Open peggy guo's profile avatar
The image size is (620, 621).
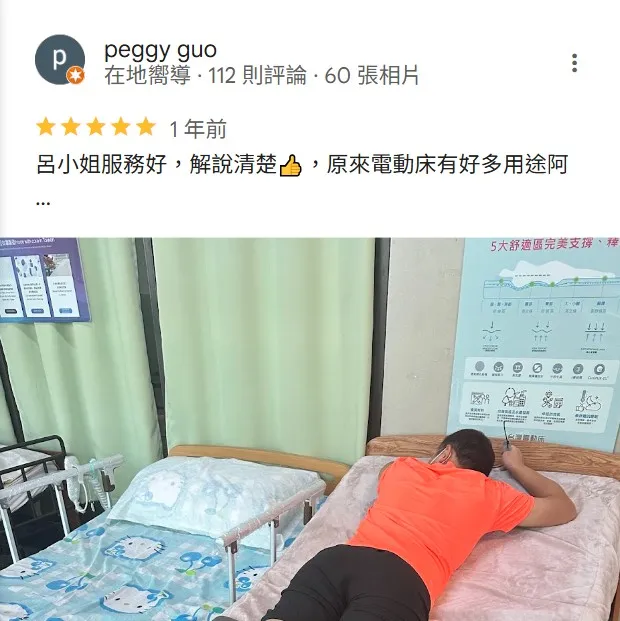[59, 60]
